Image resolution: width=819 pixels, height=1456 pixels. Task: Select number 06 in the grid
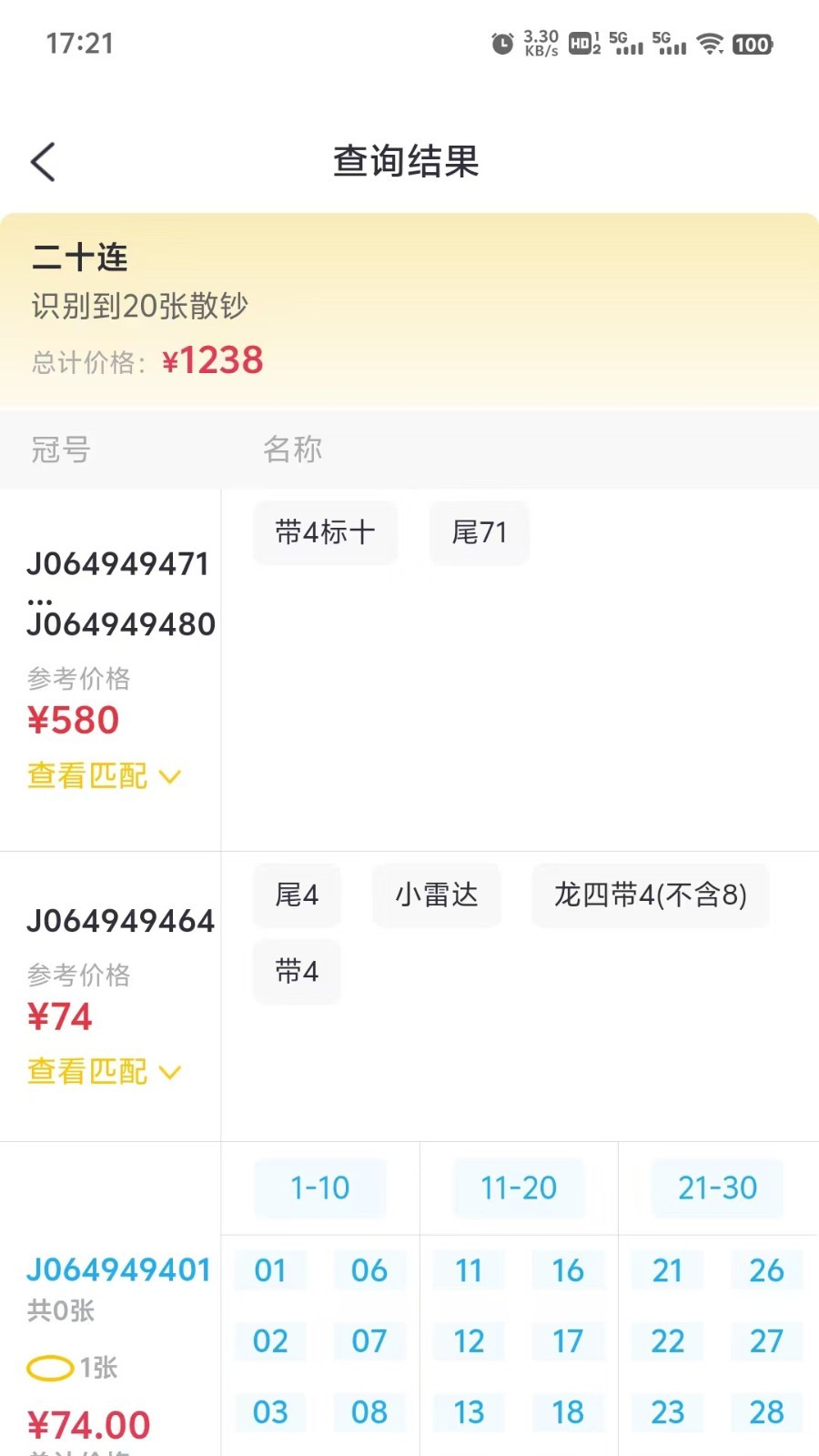pos(369,1269)
